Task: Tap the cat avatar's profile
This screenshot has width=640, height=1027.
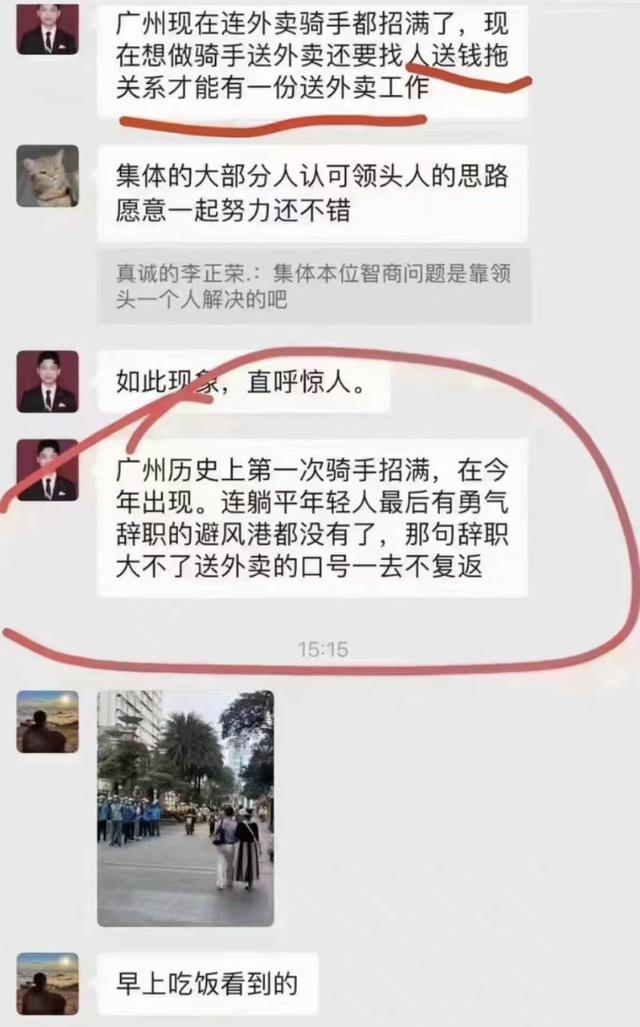Action: tap(47, 176)
